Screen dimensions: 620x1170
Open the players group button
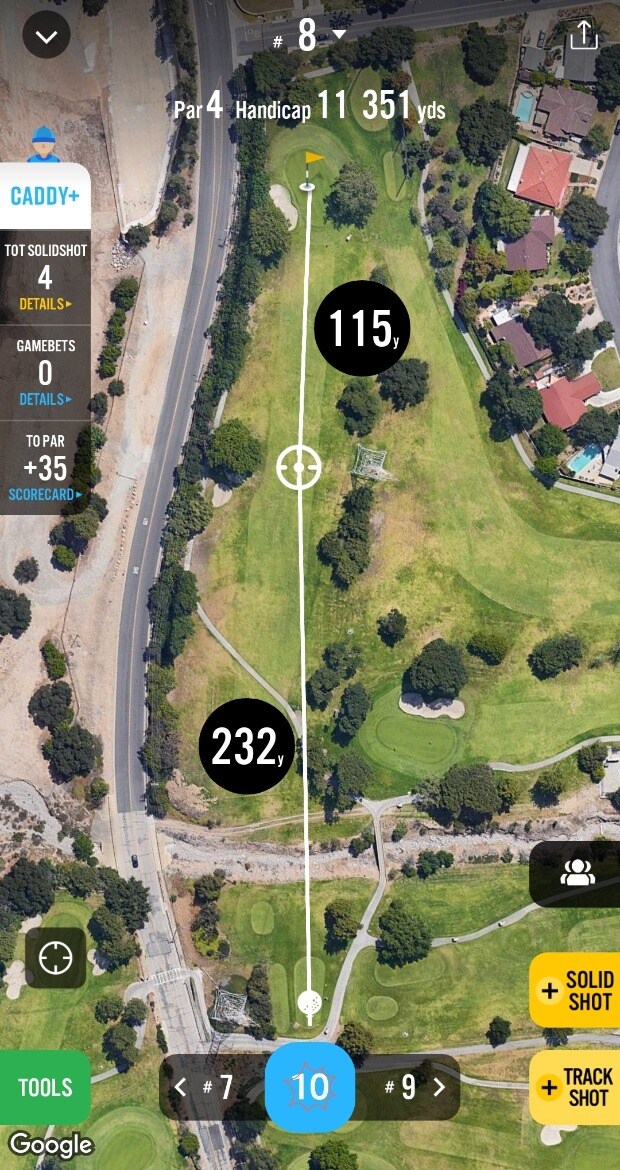(577, 873)
